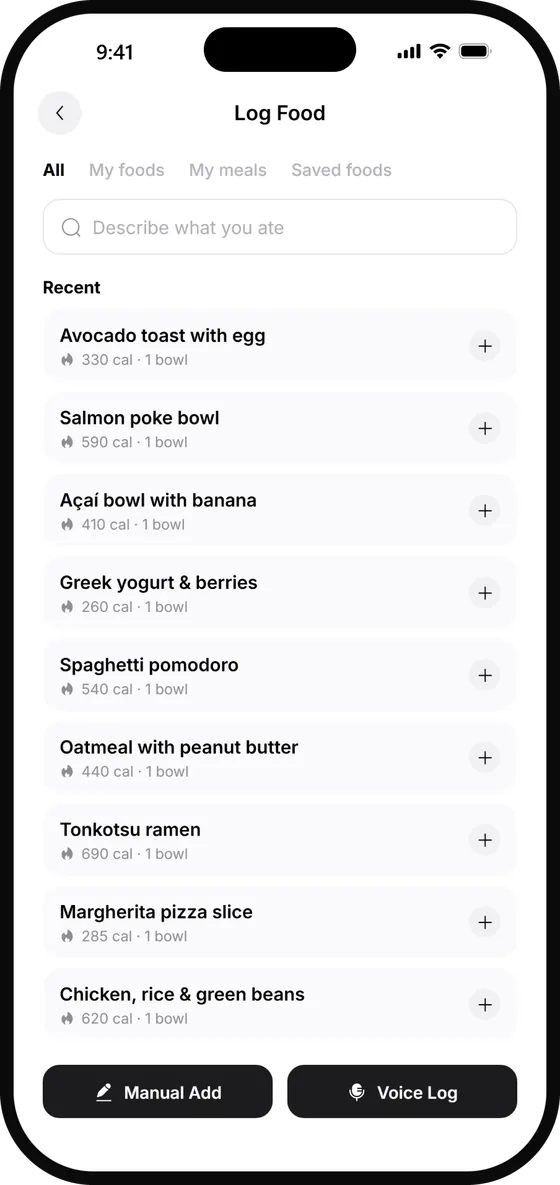This screenshot has width=560, height=1185.
Task: Tap the Describe what you ate field
Action: point(280,227)
